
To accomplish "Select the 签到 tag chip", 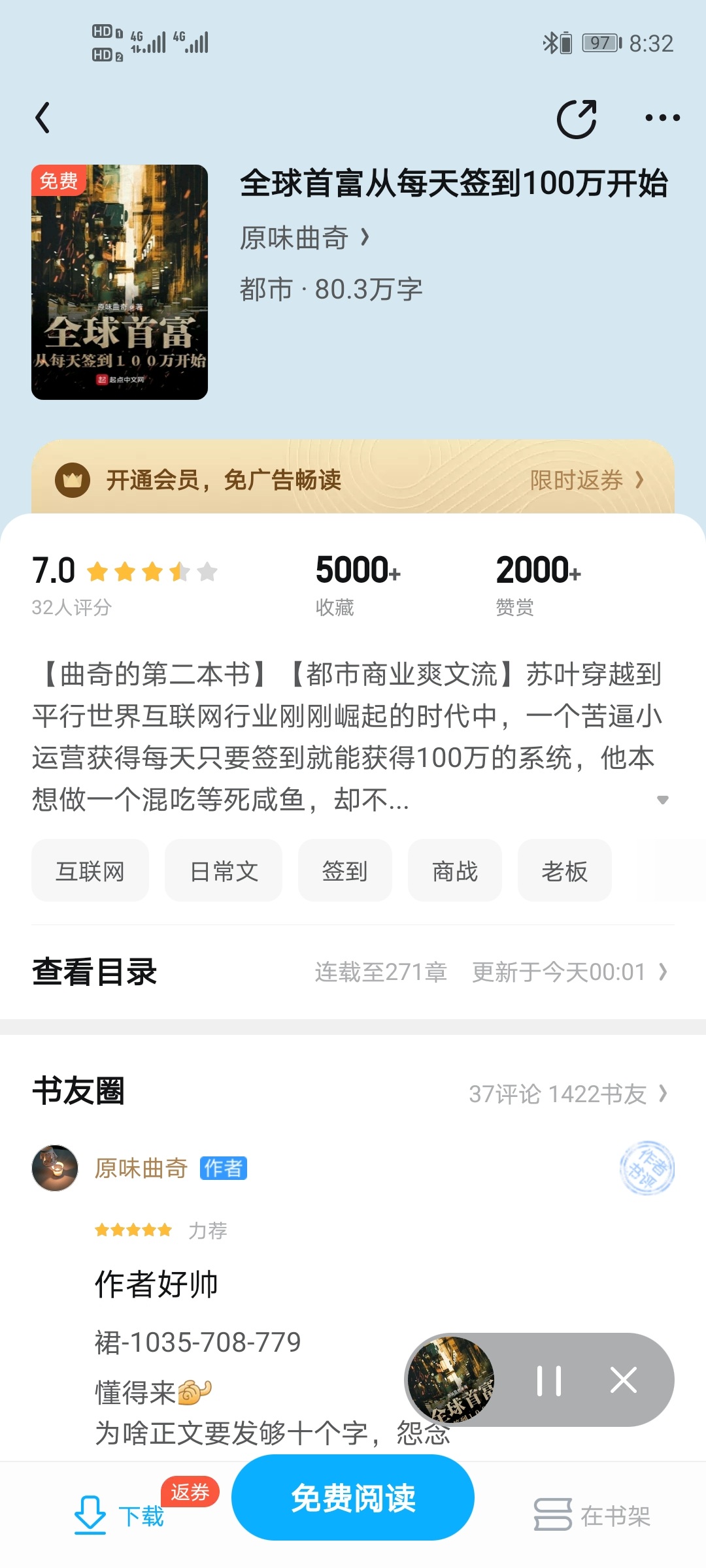I will pos(345,871).
